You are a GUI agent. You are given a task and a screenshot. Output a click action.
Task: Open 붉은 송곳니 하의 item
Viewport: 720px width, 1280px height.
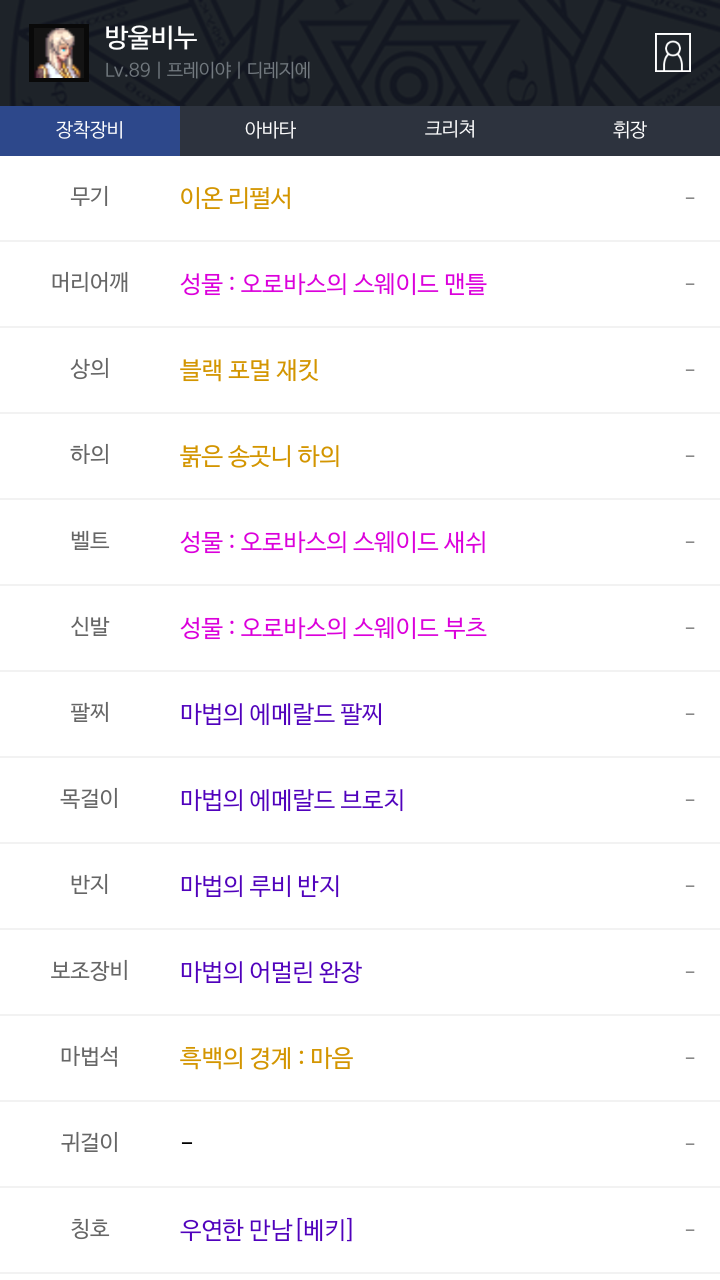(260, 456)
